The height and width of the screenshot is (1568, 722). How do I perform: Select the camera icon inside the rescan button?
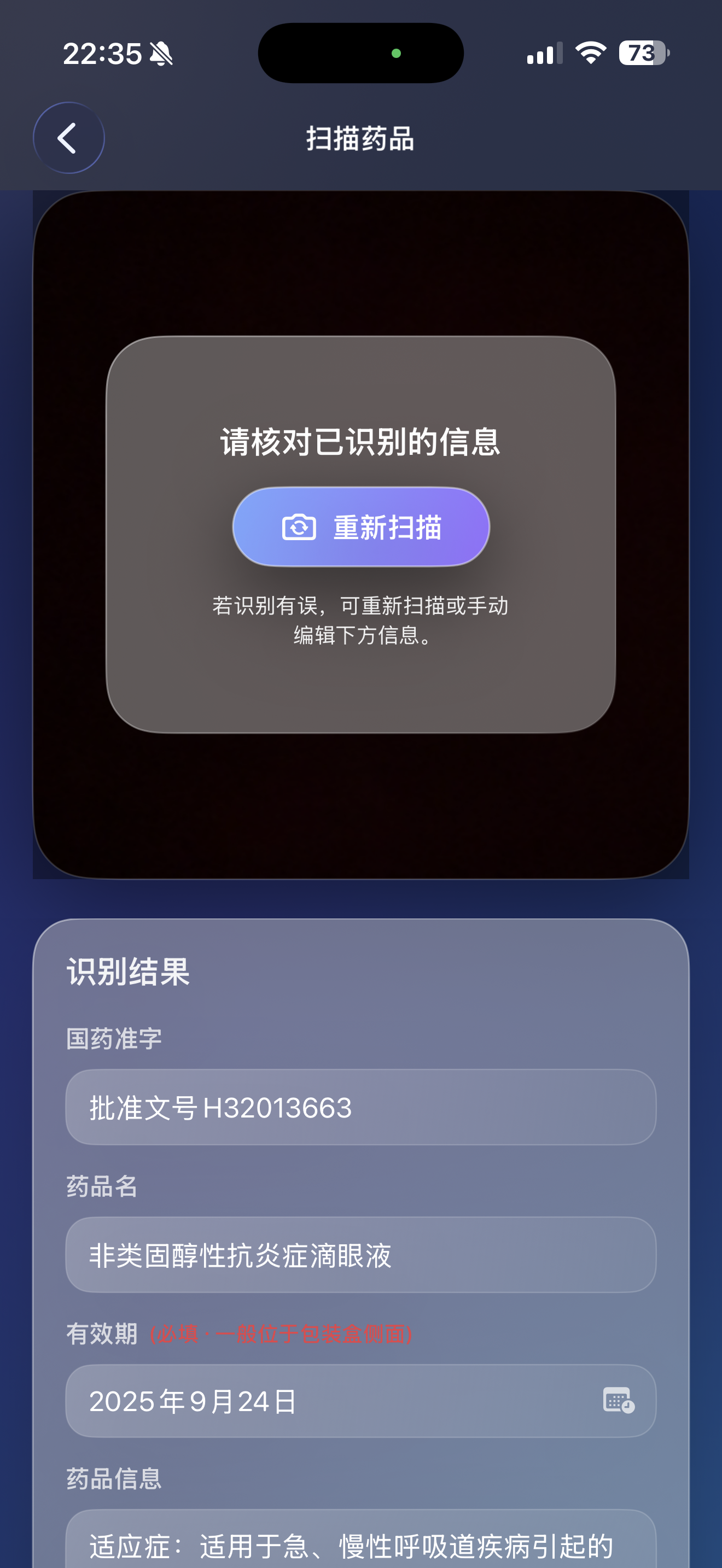coord(298,526)
